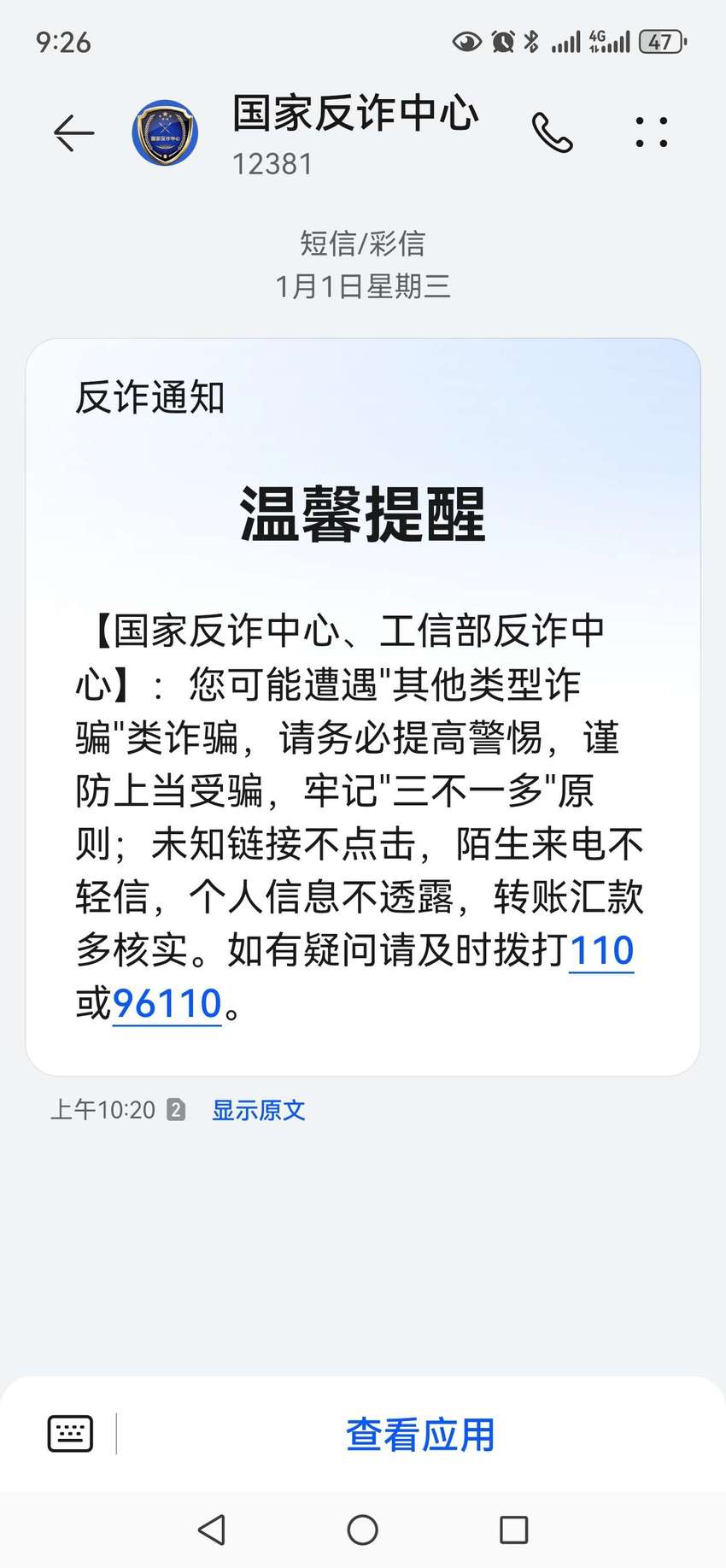This screenshot has width=726, height=1568.
Task: Open the four-dot overflow menu
Action: point(652,132)
